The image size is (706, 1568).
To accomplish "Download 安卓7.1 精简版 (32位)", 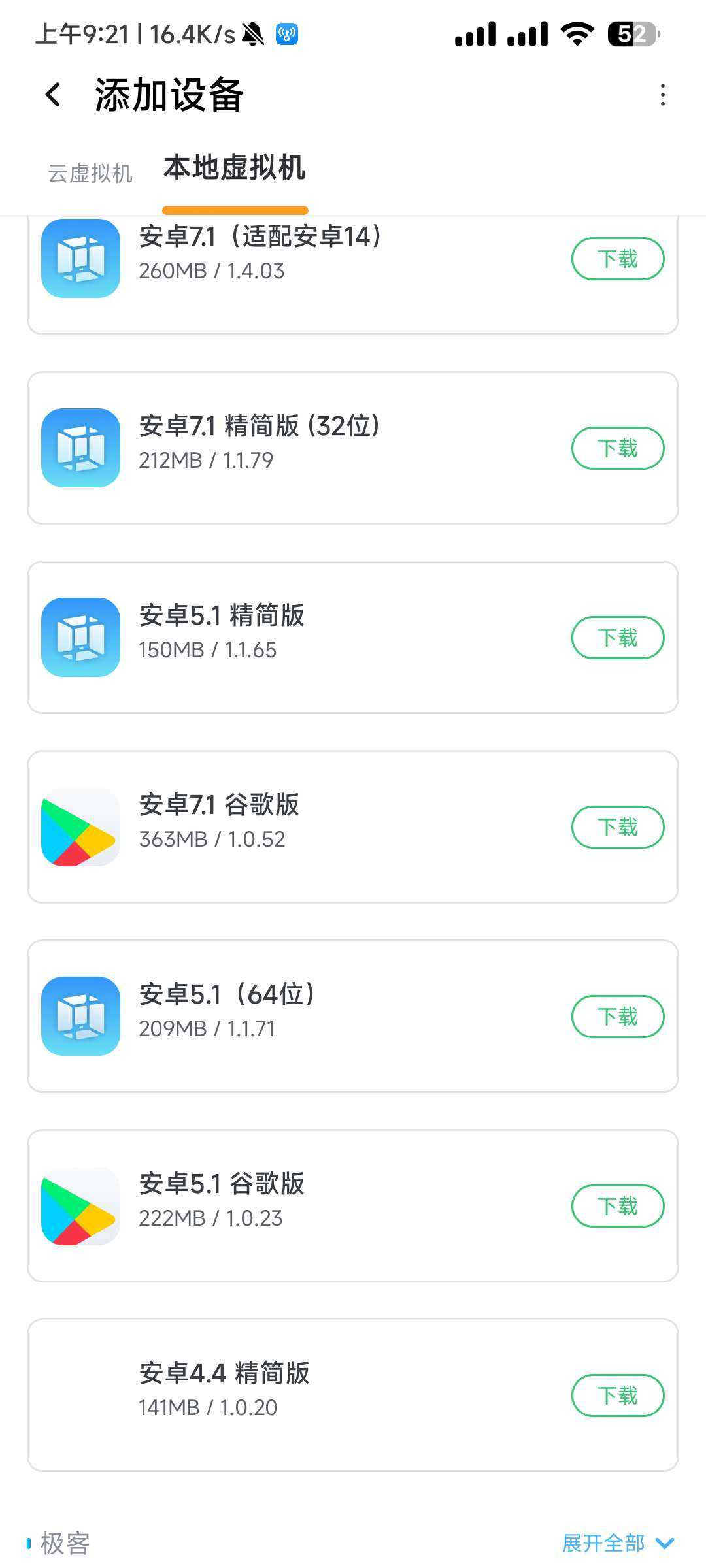I will (618, 448).
